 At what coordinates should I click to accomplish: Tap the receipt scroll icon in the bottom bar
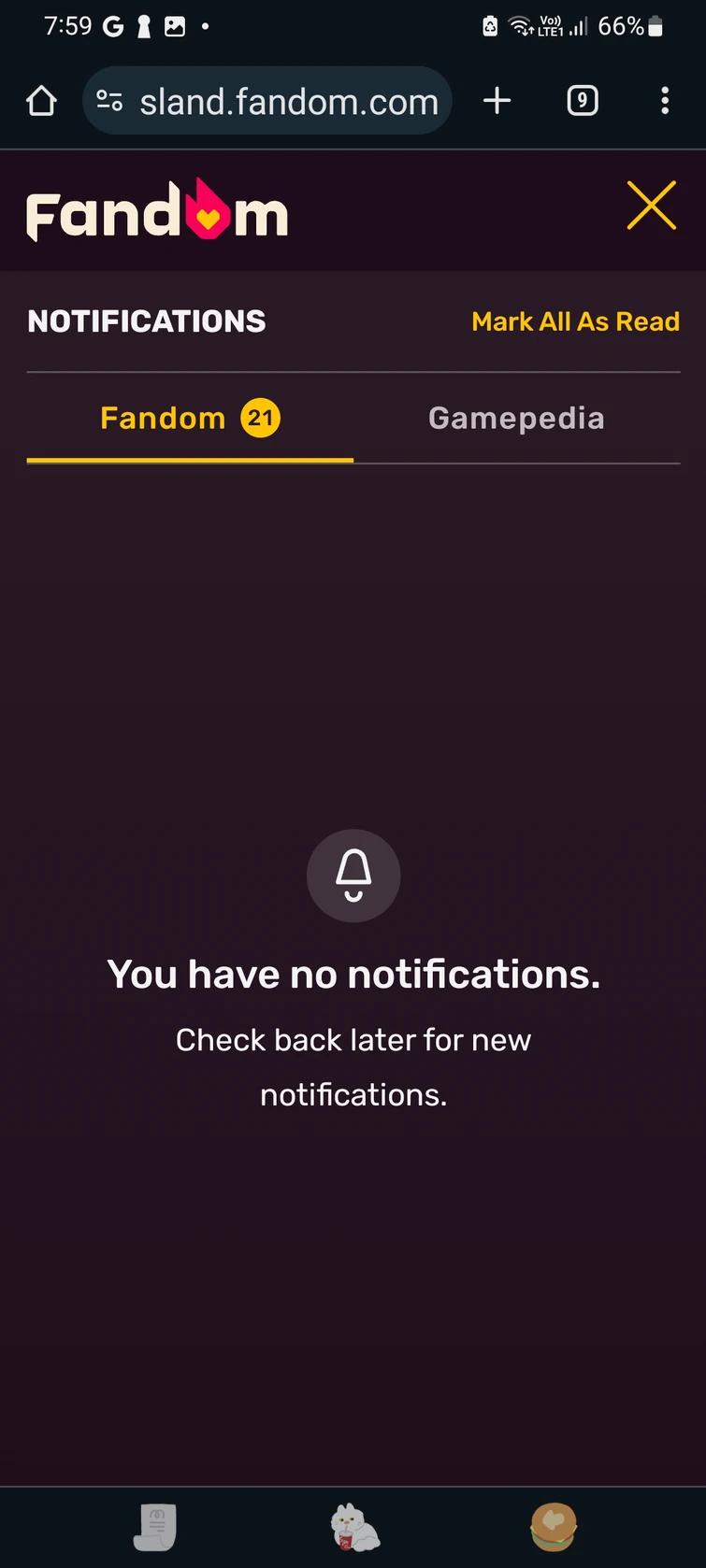[154, 1527]
